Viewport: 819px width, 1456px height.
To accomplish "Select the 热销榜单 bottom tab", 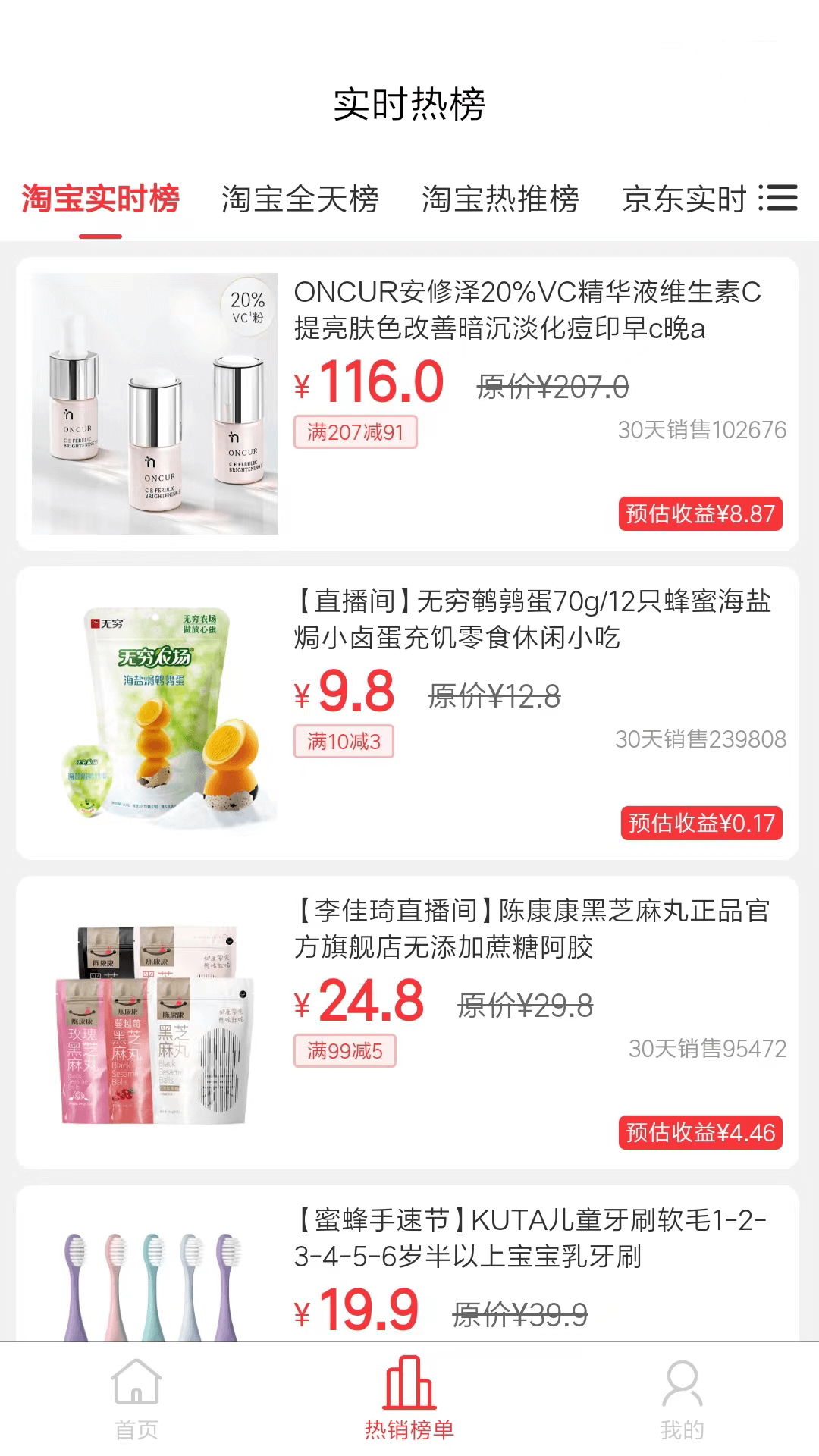I will 409,1400.
